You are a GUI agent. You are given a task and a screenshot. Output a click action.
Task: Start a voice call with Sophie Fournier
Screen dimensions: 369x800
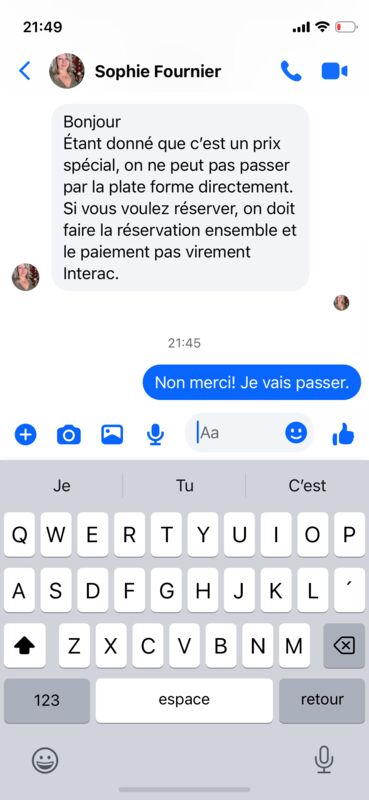pyautogui.click(x=291, y=71)
